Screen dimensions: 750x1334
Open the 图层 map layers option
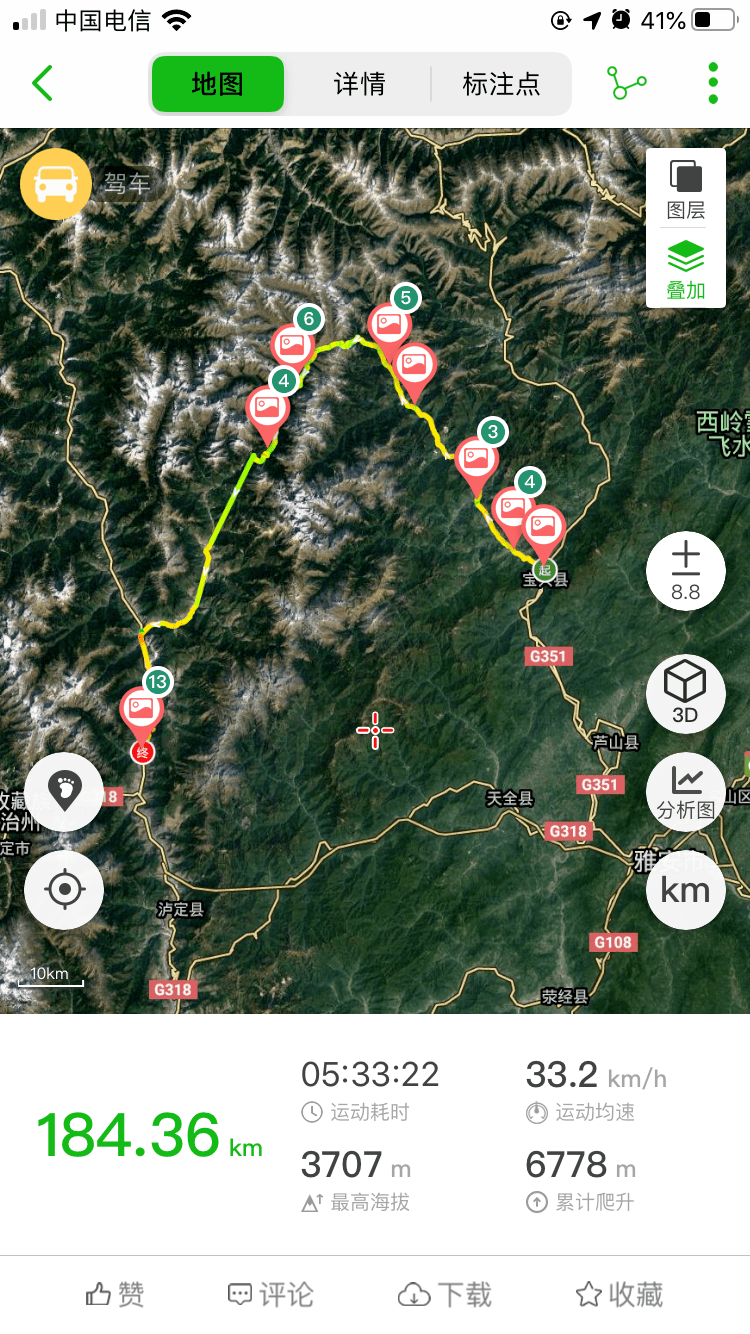pos(686,189)
